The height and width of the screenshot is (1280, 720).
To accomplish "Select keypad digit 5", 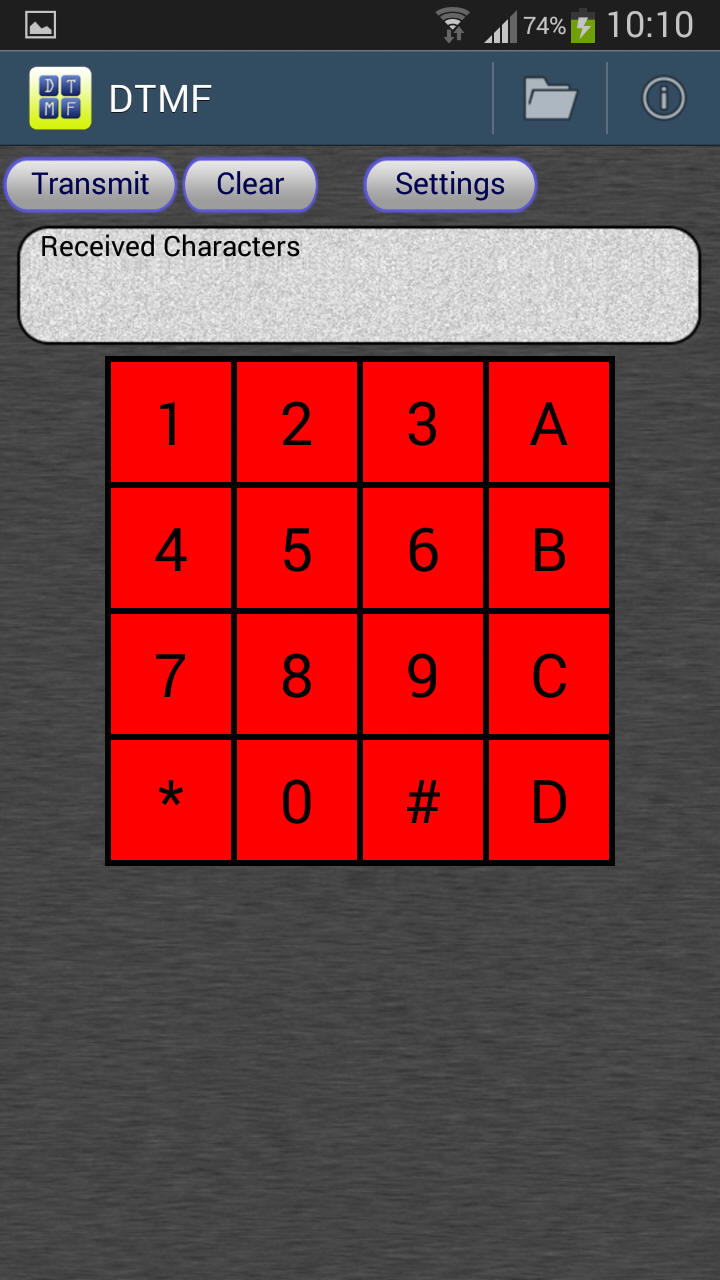I will tap(297, 549).
